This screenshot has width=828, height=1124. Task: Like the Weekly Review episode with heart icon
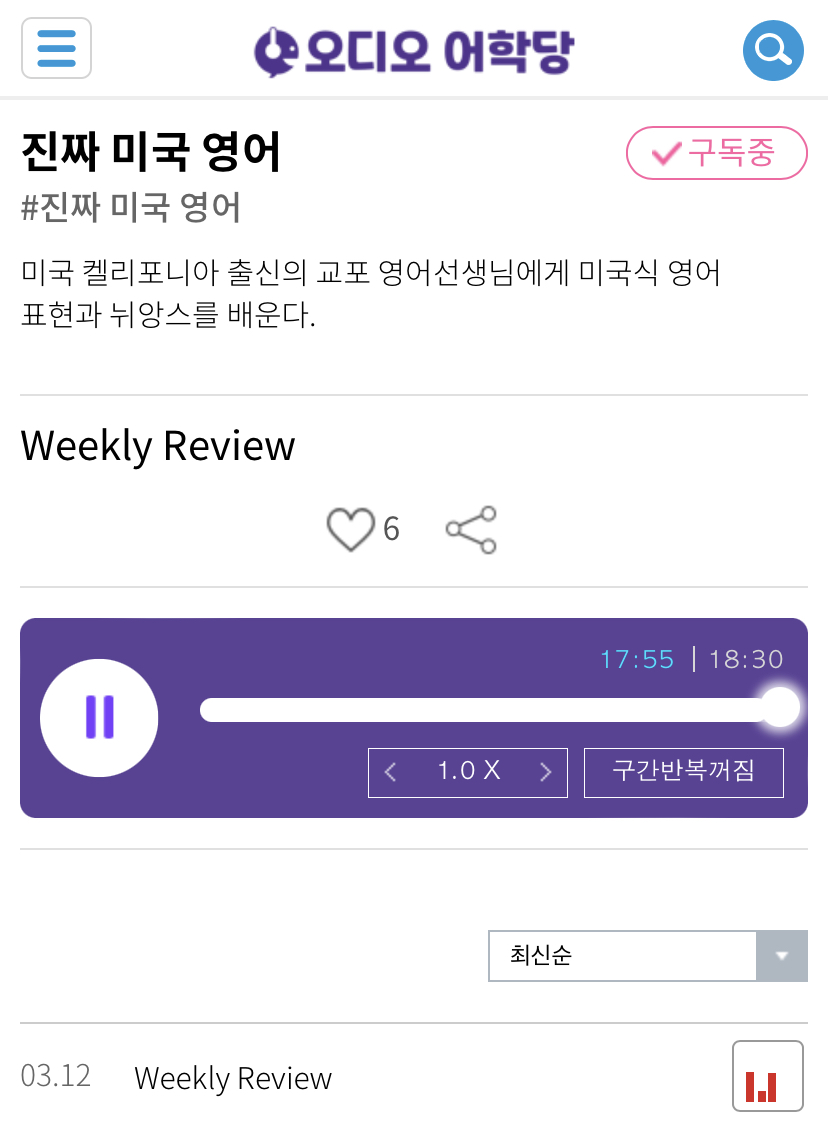(x=349, y=529)
